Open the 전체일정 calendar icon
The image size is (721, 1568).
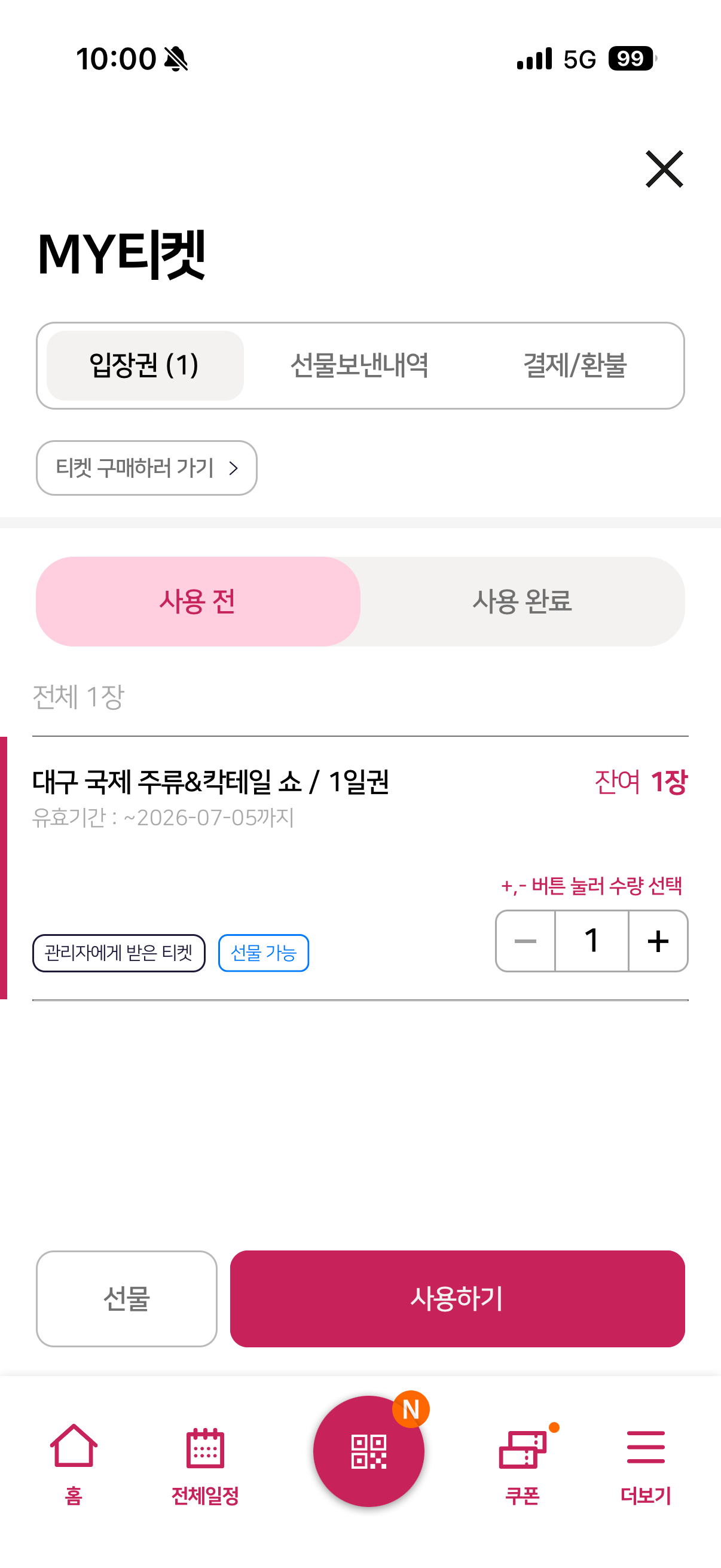[x=205, y=1451]
